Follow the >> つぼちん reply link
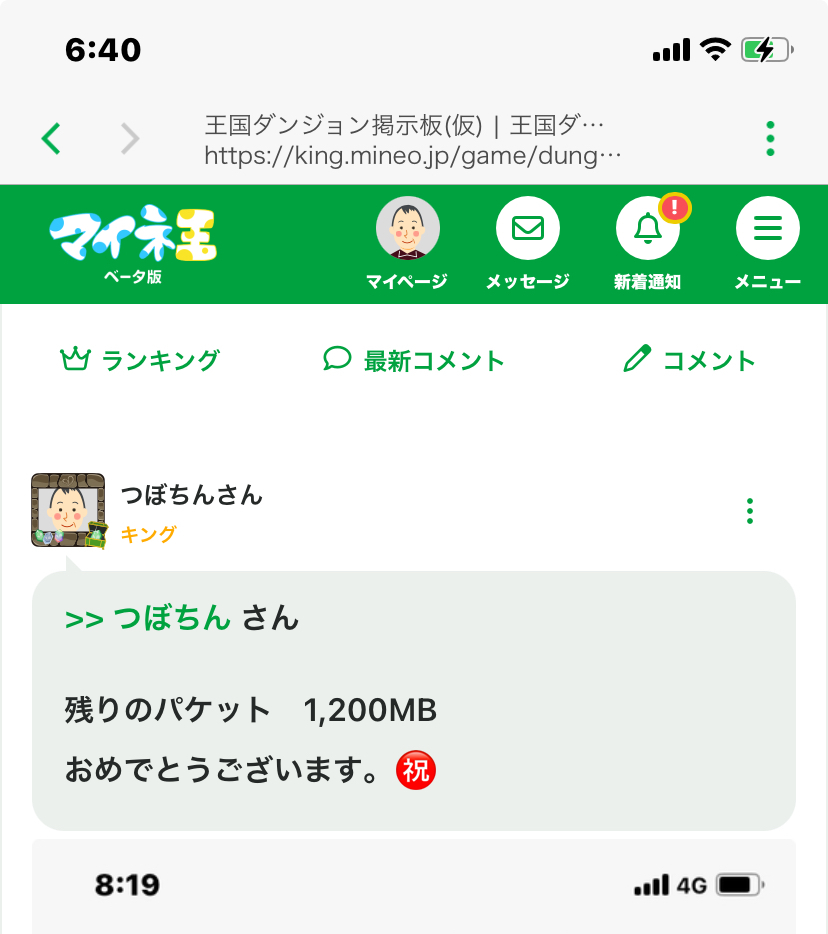Screen dimensions: 828x934 [148, 618]
